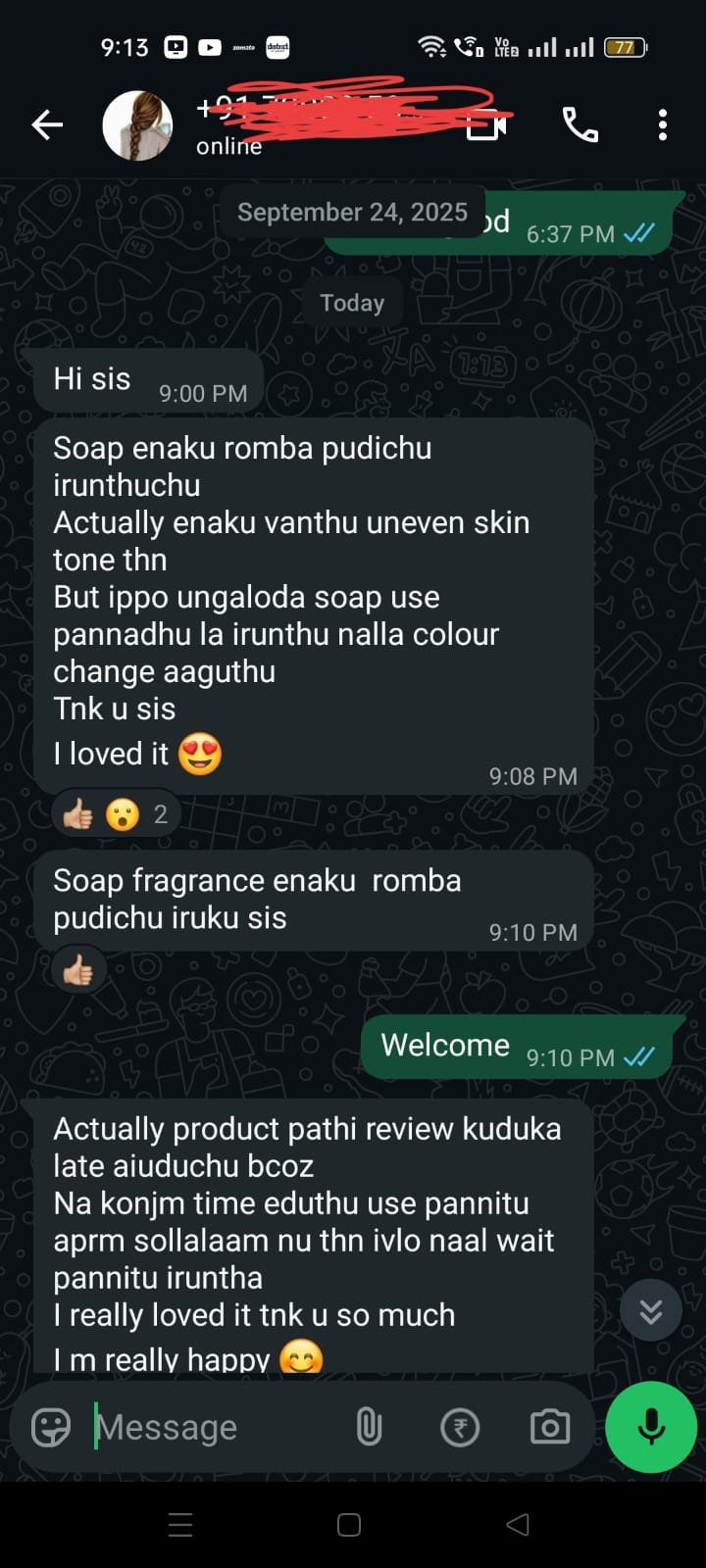The width and height of the screenshot is (706, 1568).
Task: View reactions on the uneven skin tone message
Action: point(116,814)
